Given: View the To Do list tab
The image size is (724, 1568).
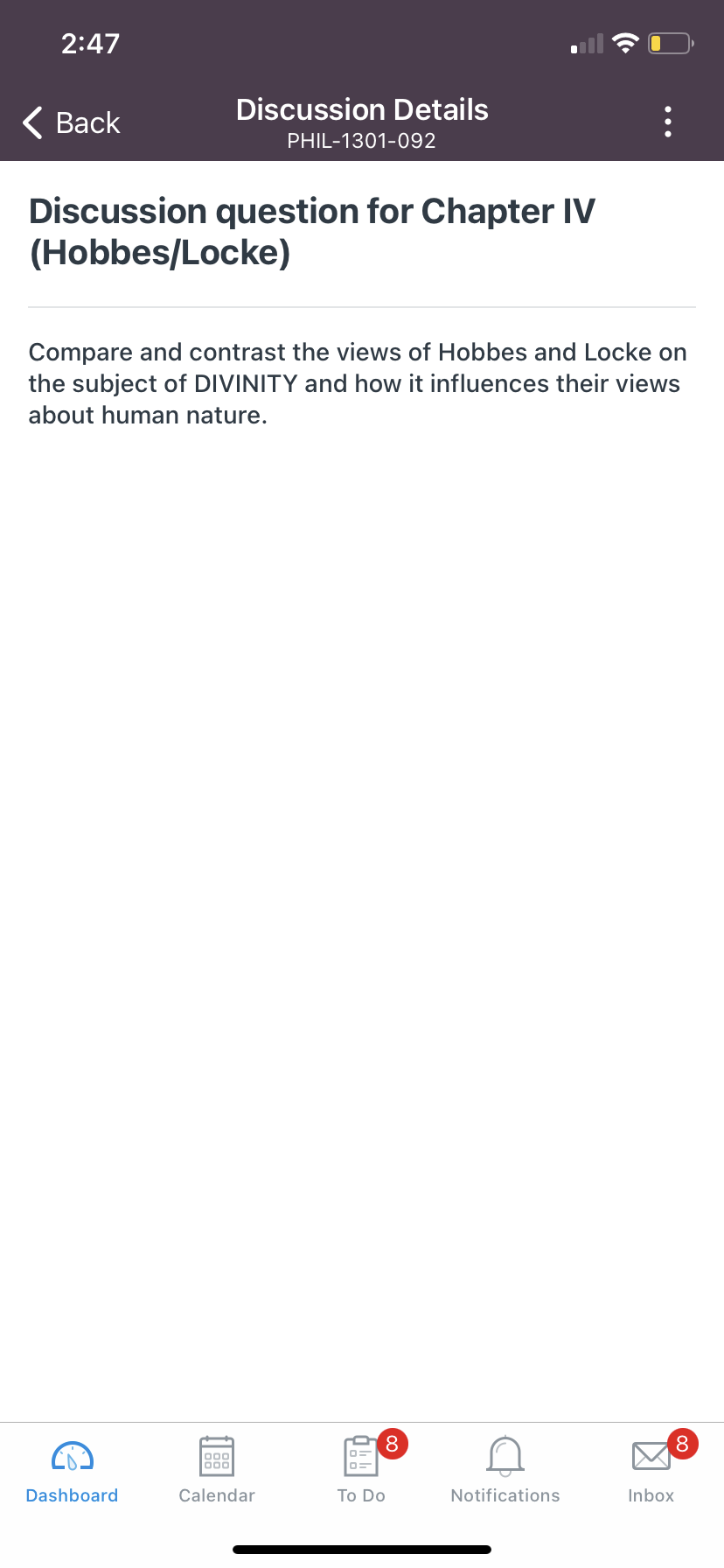Looking at the screenshot, I should 361,1470.
